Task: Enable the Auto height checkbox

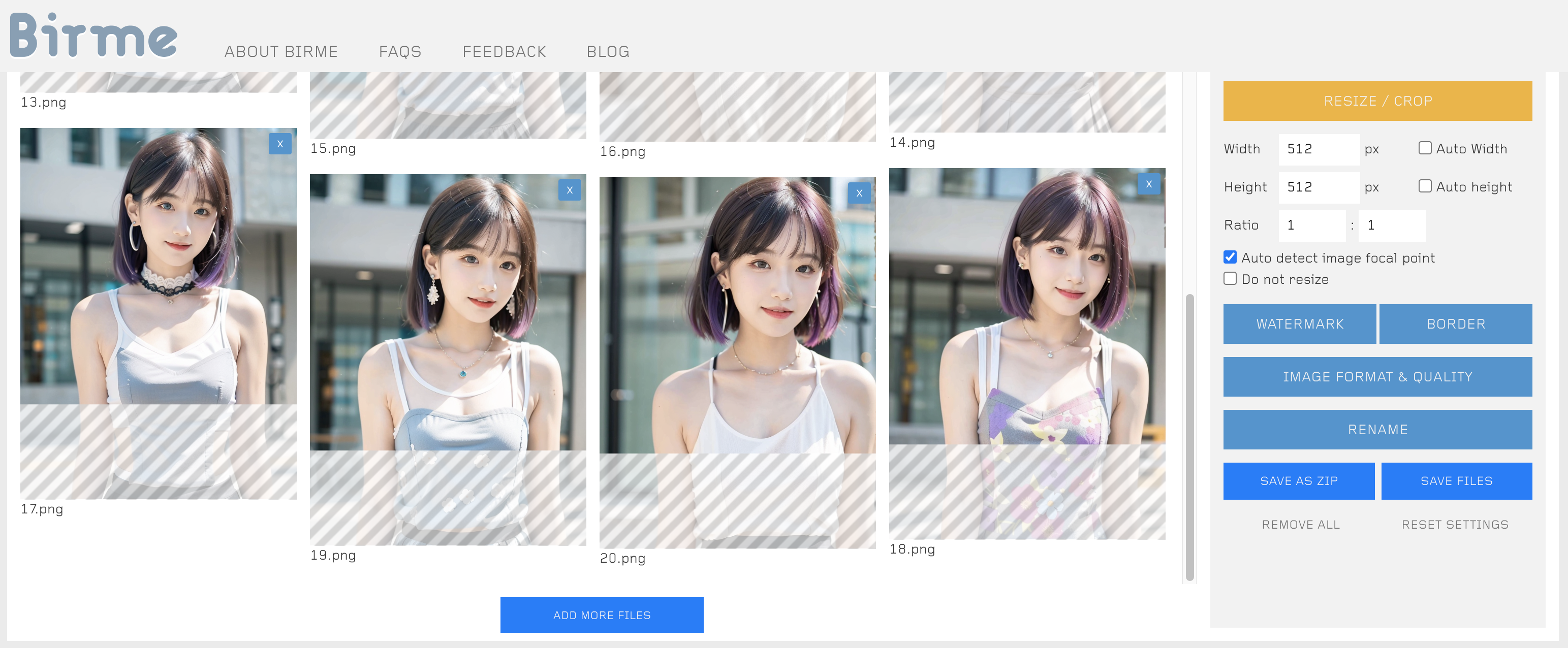Action: coord(1424,186)
